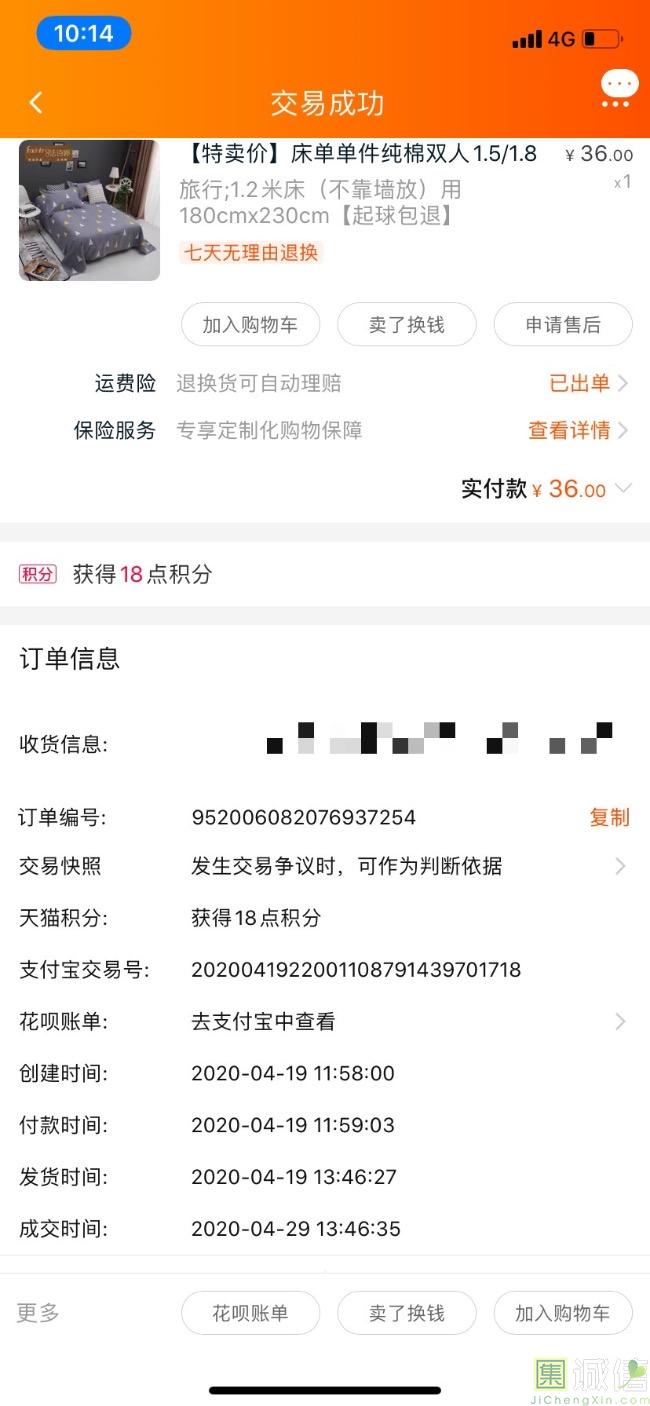
Task: Open 花呗账单 row to view in Alipay
Action: pyautogui.click(x=325, y=1022)
